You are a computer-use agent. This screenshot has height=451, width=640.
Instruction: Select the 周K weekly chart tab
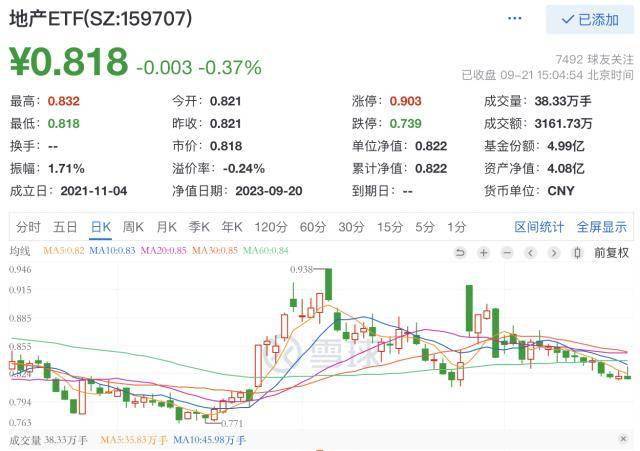tap(133, 227)
